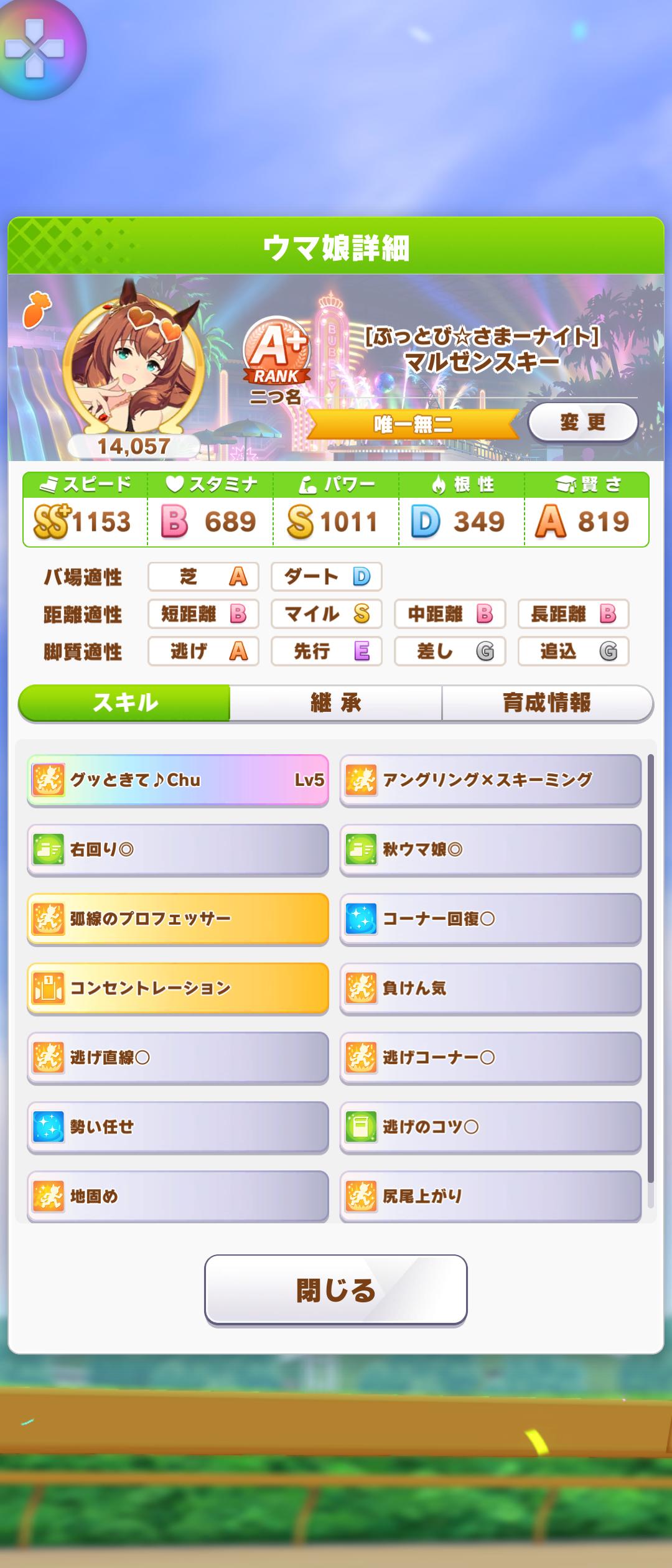
Task: Select the スキル tab
Action: coord(125,703)
